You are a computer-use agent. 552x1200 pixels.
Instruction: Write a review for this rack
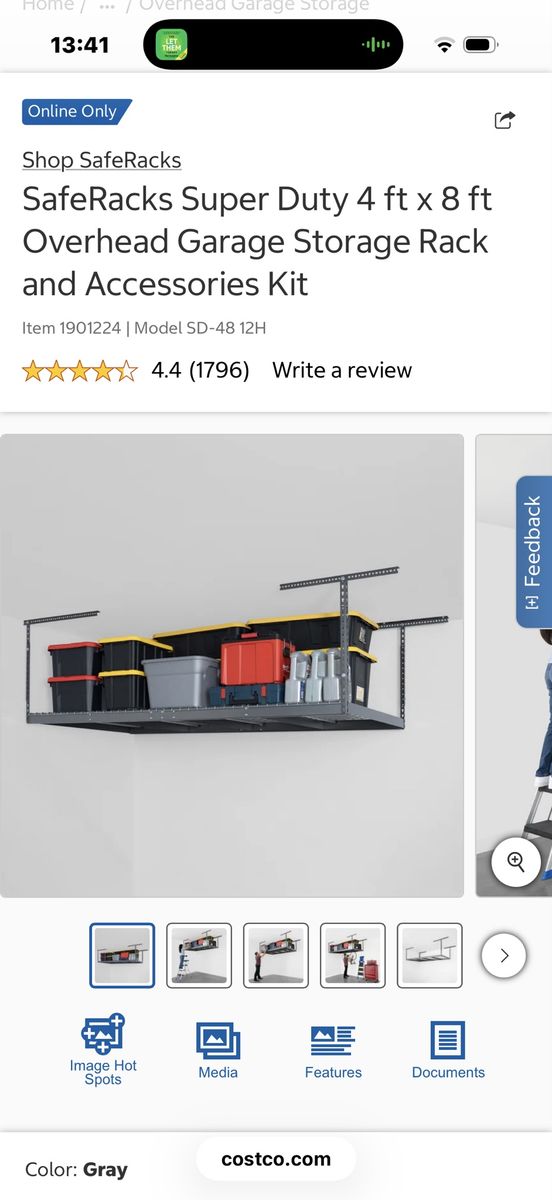click(x=342, y=370)
